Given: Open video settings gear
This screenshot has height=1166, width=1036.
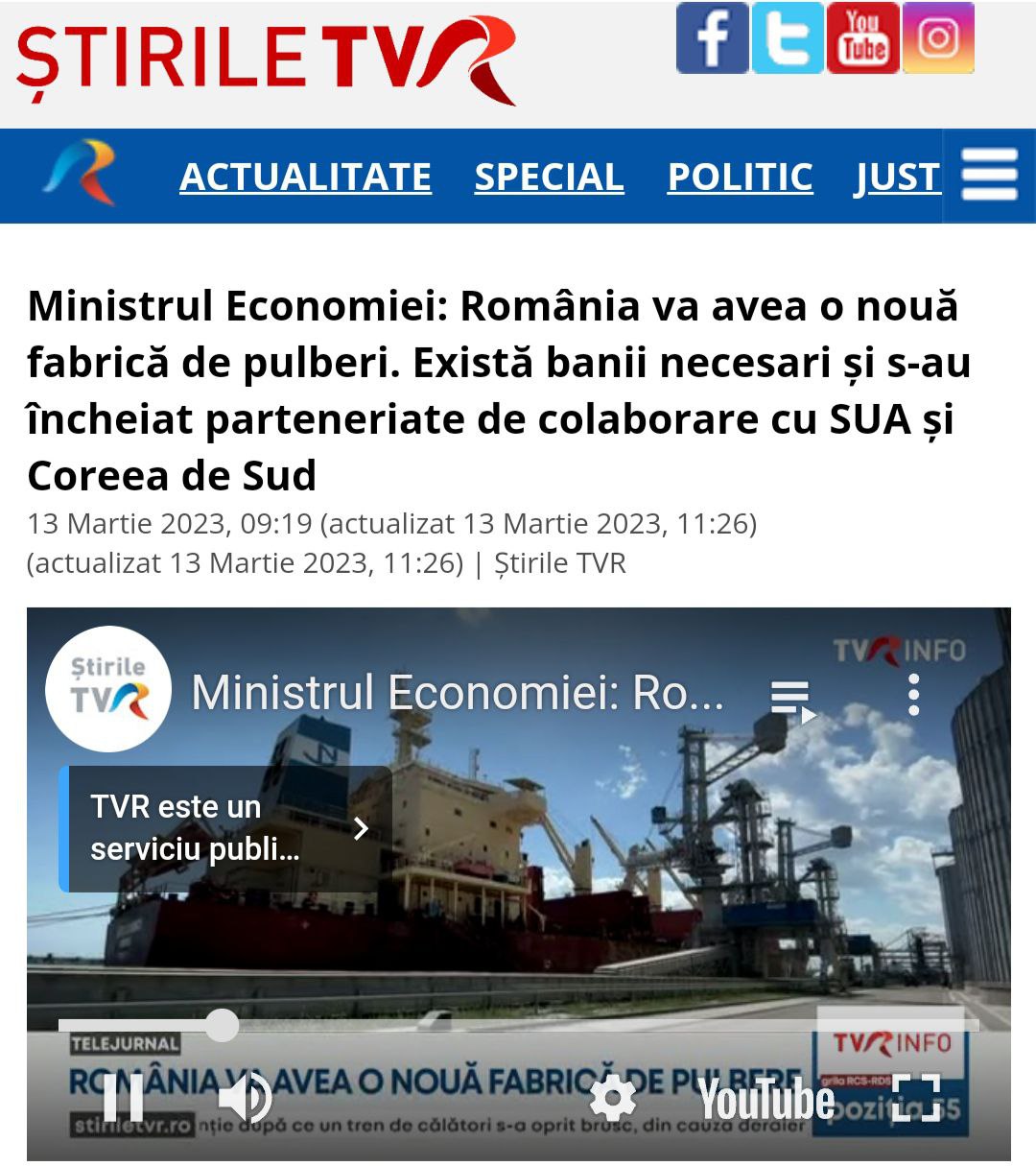Looking at the screenshot, I should [x=612, y=1097].
